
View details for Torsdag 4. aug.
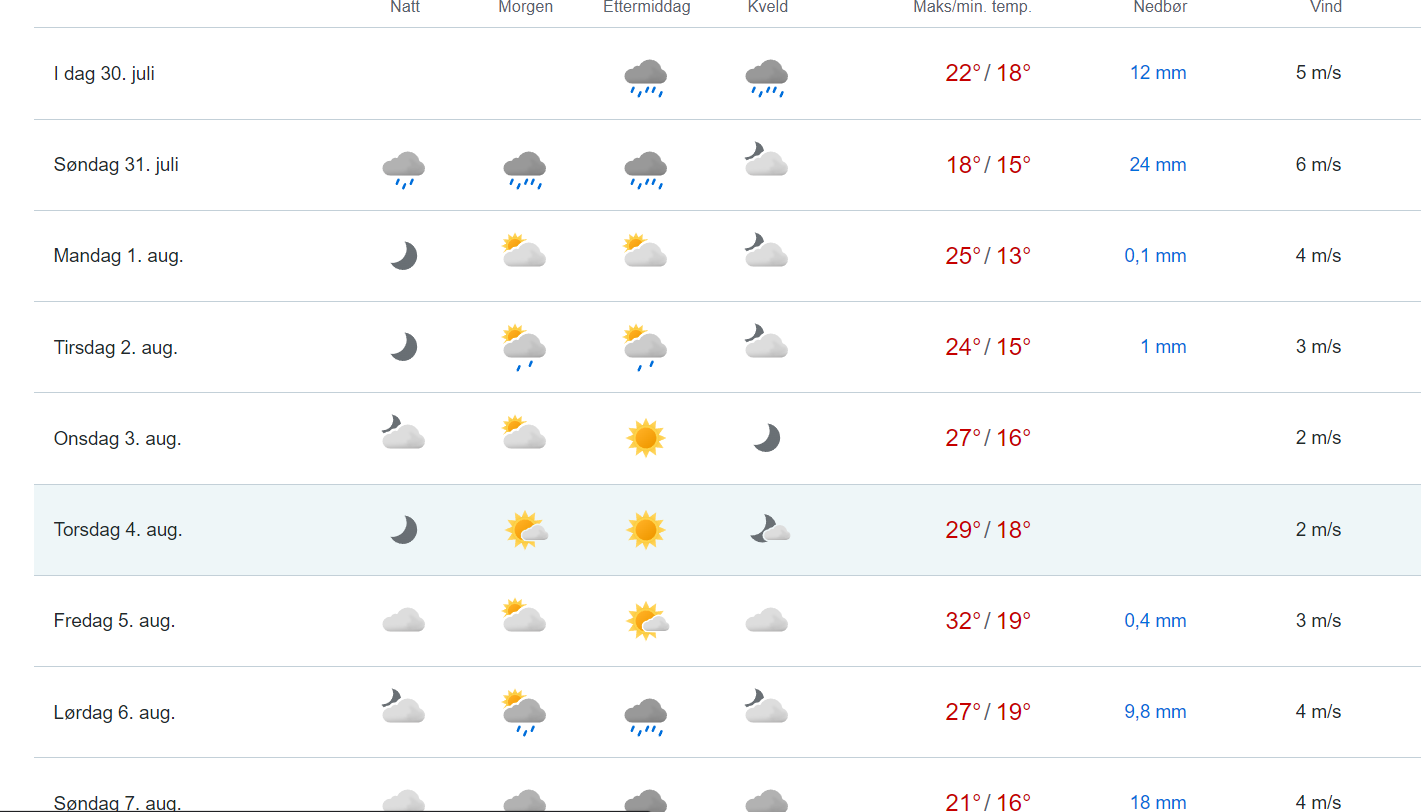pyautogui.click(x=118, y=529)
